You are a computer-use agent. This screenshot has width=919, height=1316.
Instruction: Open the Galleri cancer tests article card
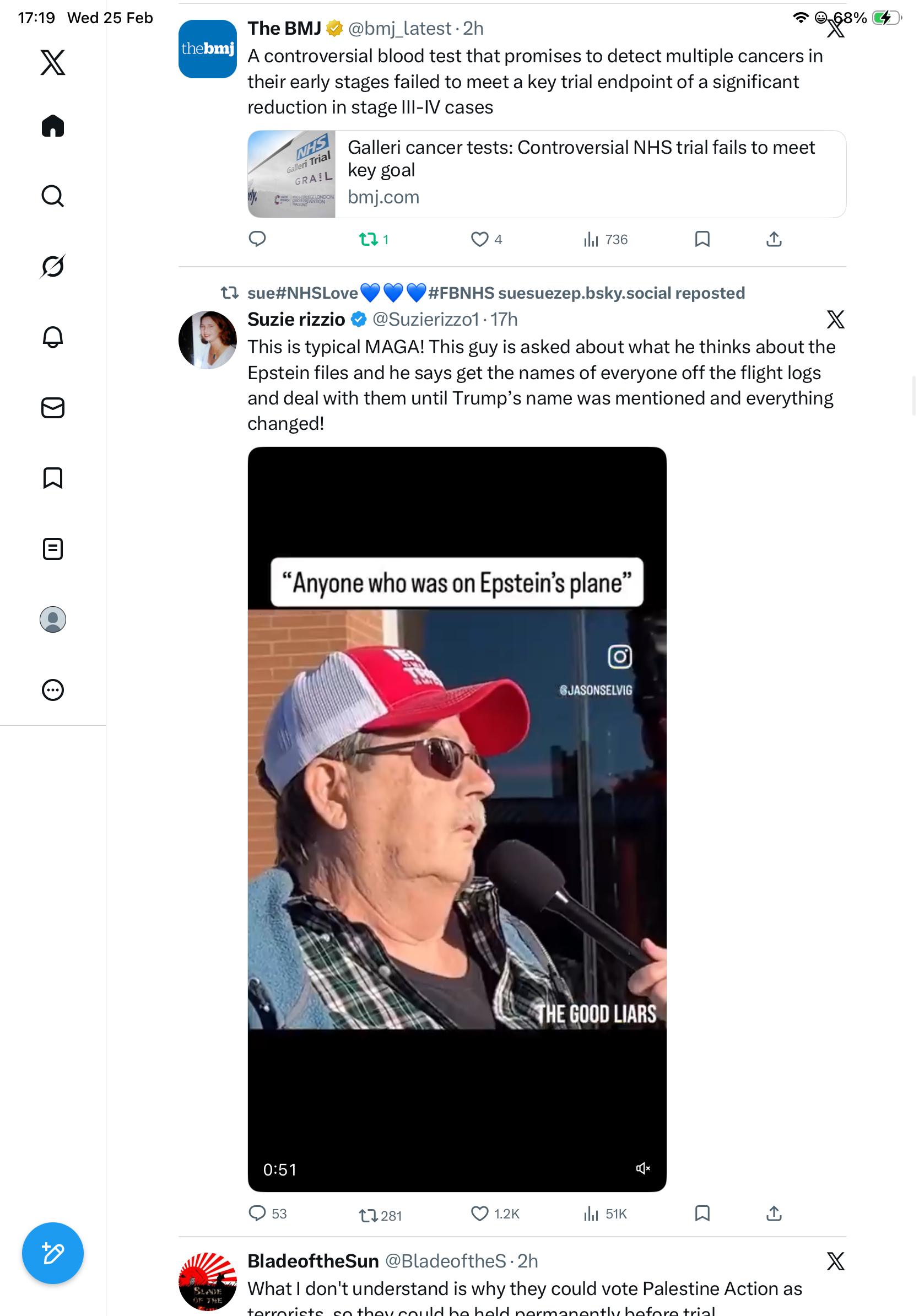547,174
